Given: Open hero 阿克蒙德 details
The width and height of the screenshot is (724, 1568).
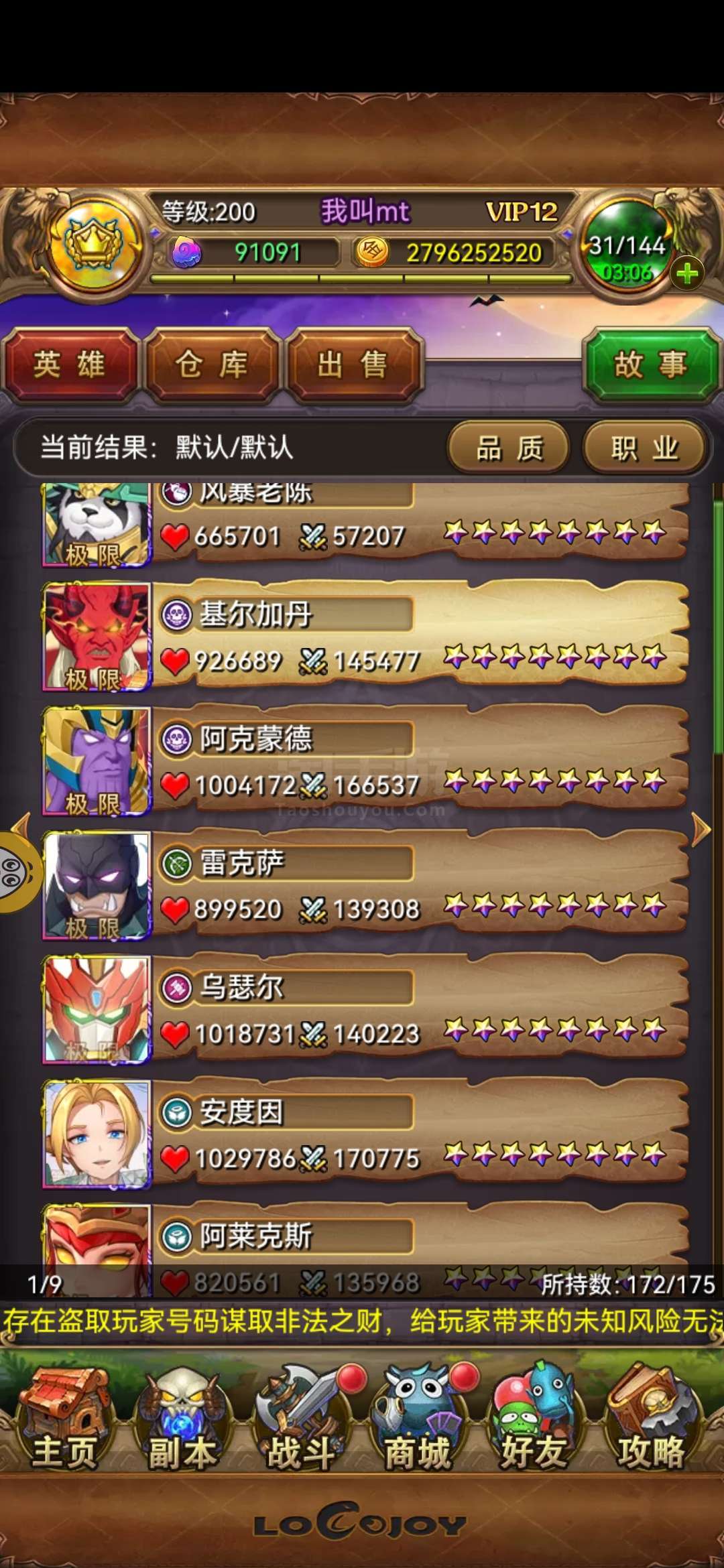Looking at the screenshot, I should point(365,760).
